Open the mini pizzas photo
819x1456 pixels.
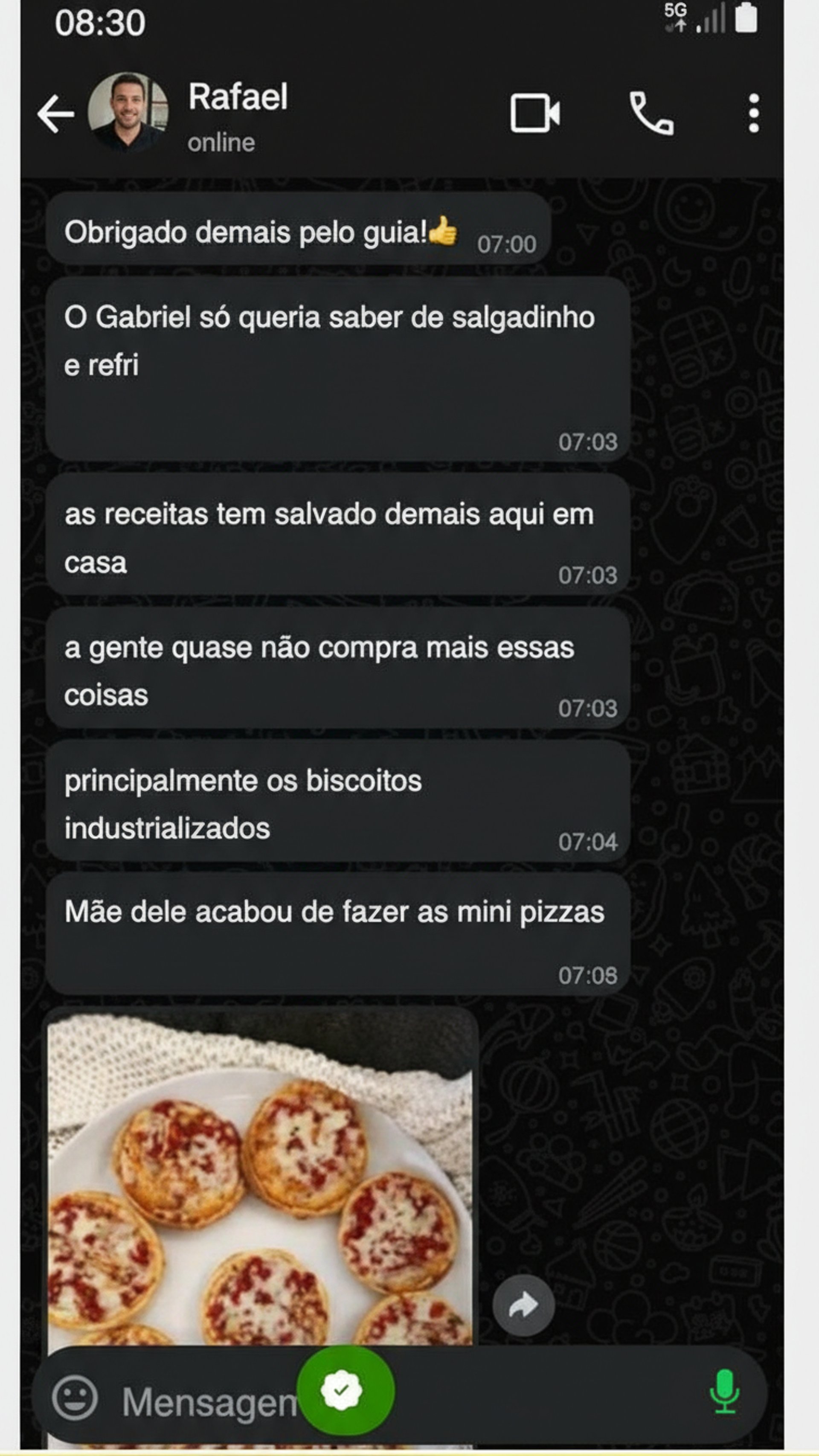coord(260,1181)
